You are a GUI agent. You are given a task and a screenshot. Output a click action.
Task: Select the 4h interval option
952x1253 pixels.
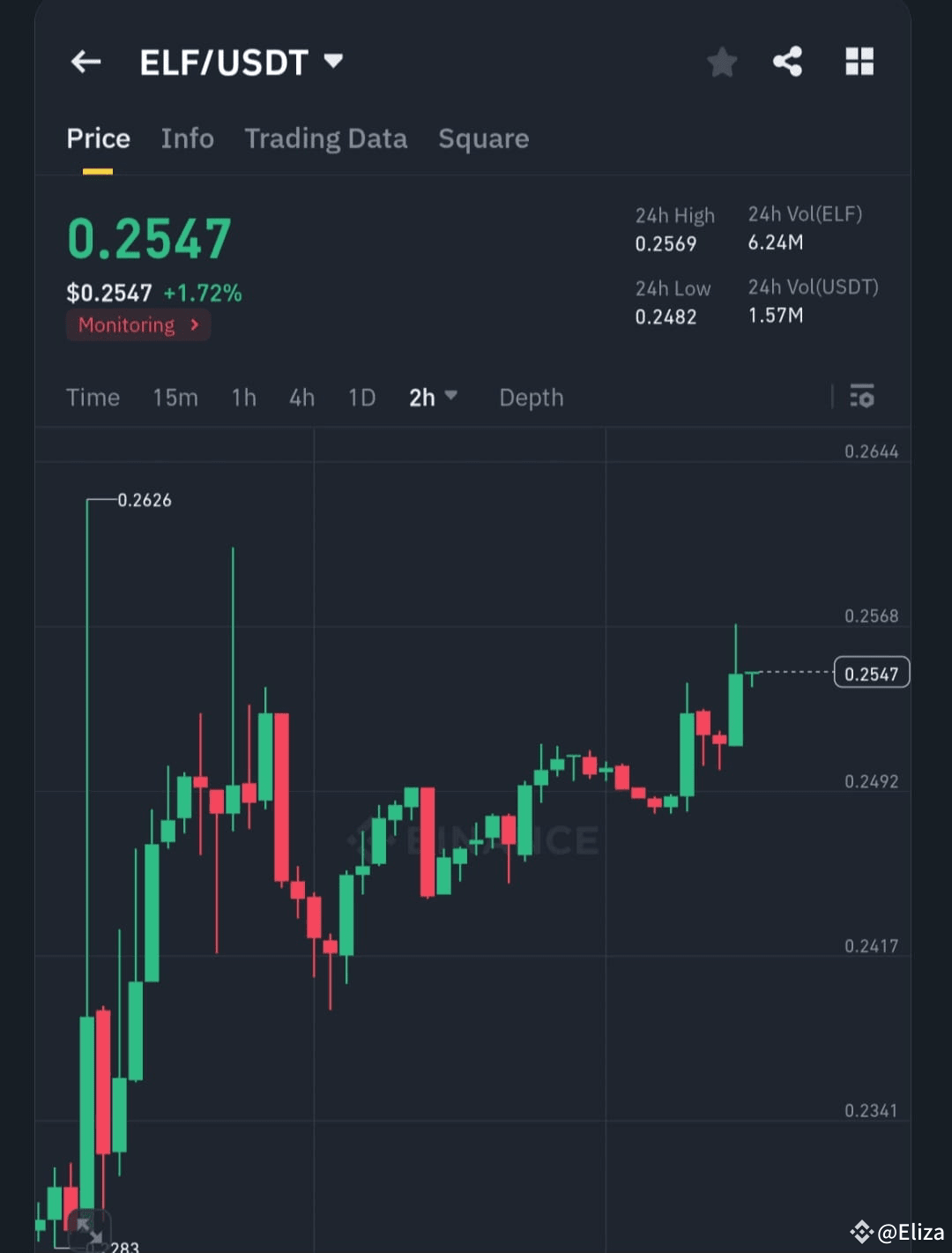click(x=301, y=397)
